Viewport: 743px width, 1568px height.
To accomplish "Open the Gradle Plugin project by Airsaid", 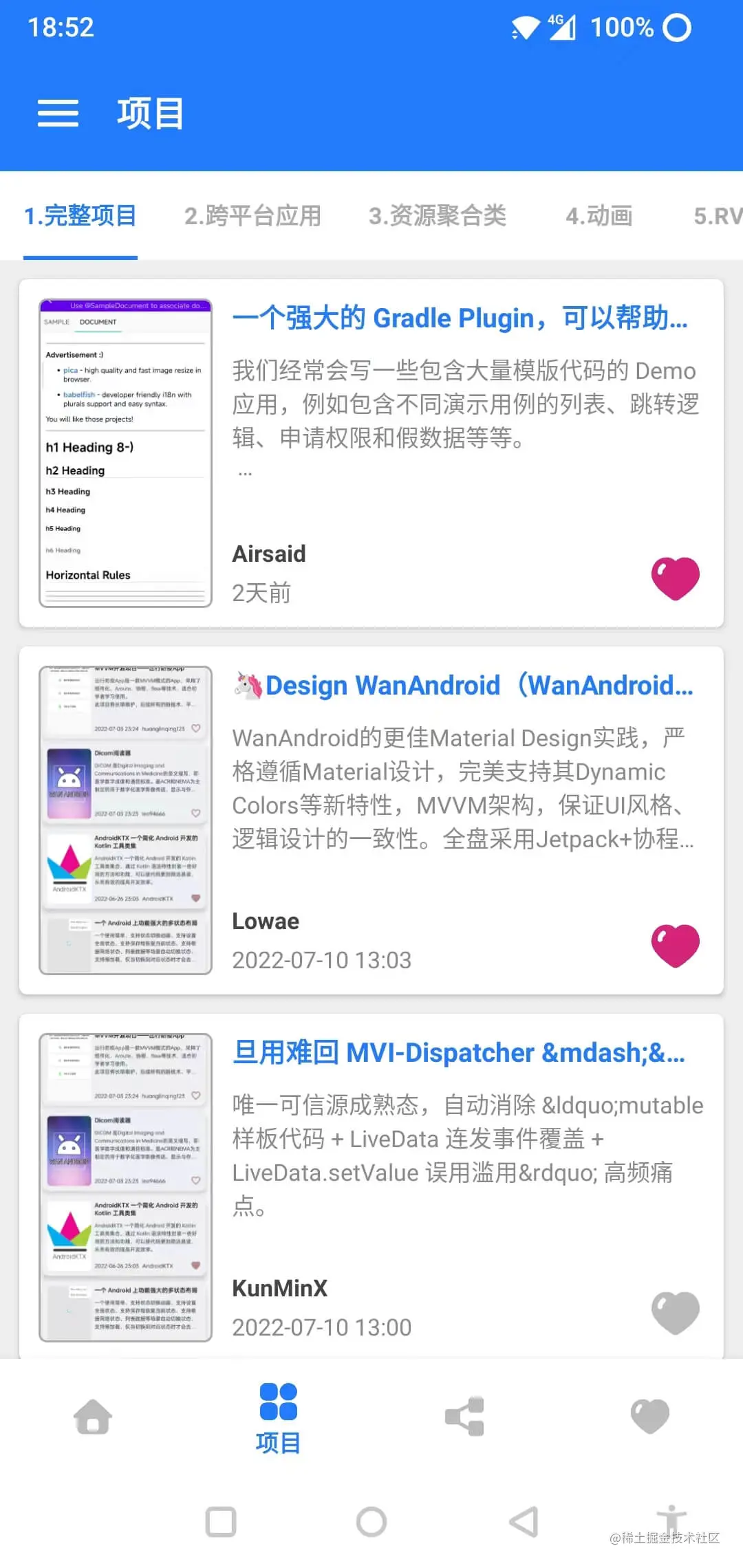I will click(x=460, y=319).
